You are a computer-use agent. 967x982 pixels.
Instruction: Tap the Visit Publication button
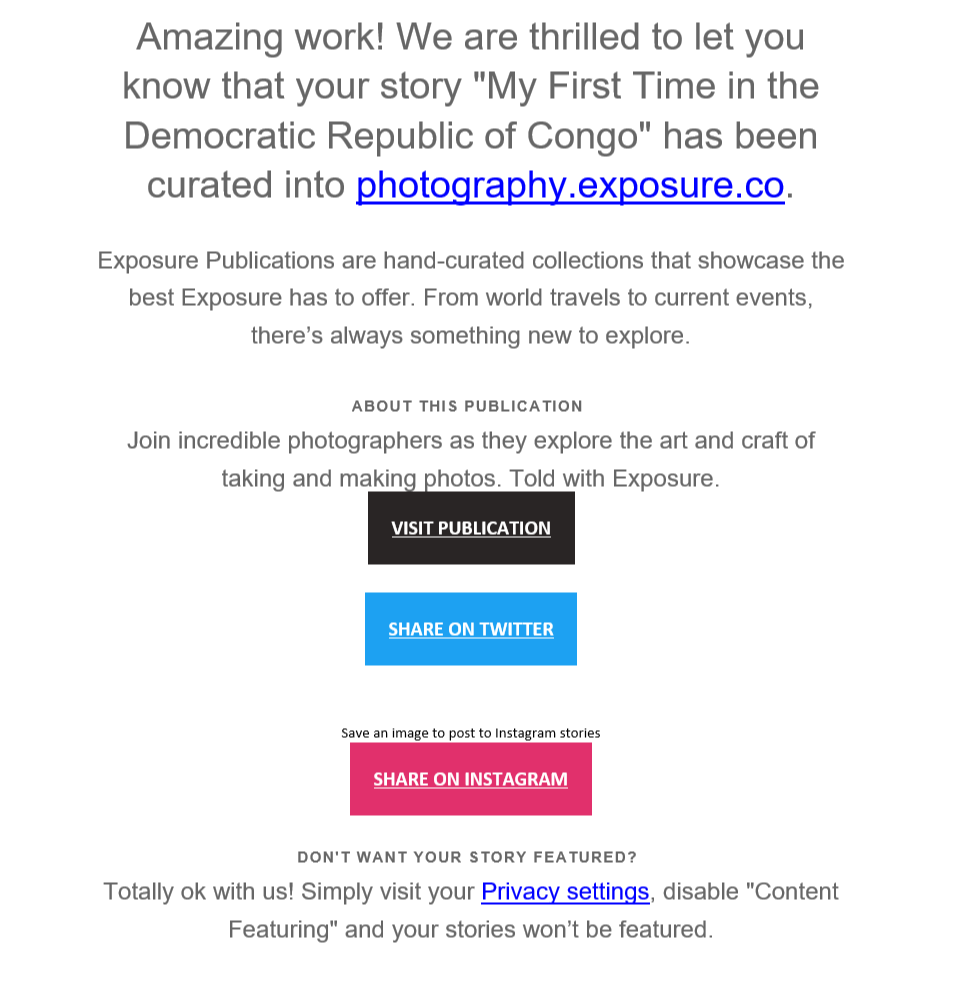[x=471, y=528]
